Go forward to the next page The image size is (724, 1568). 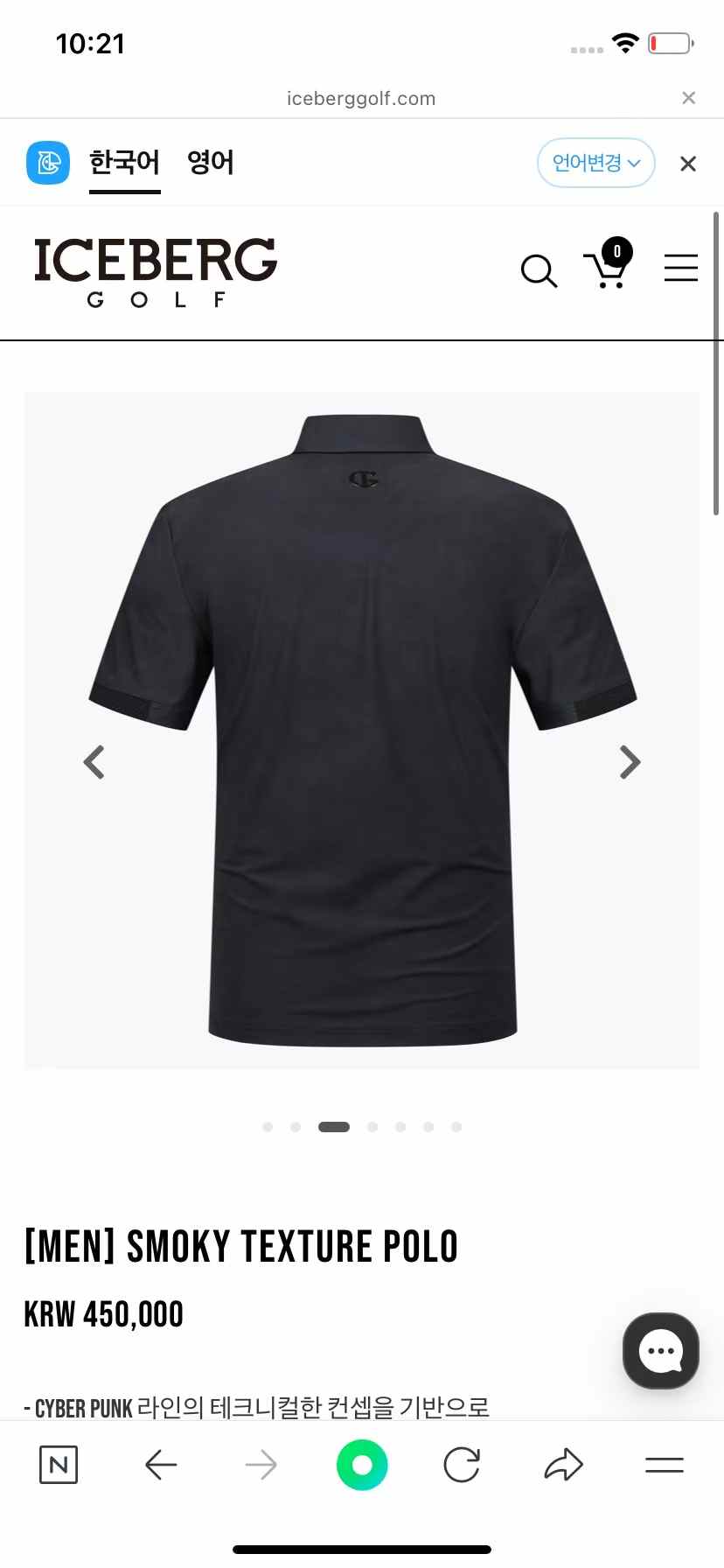pos(261,1465)
